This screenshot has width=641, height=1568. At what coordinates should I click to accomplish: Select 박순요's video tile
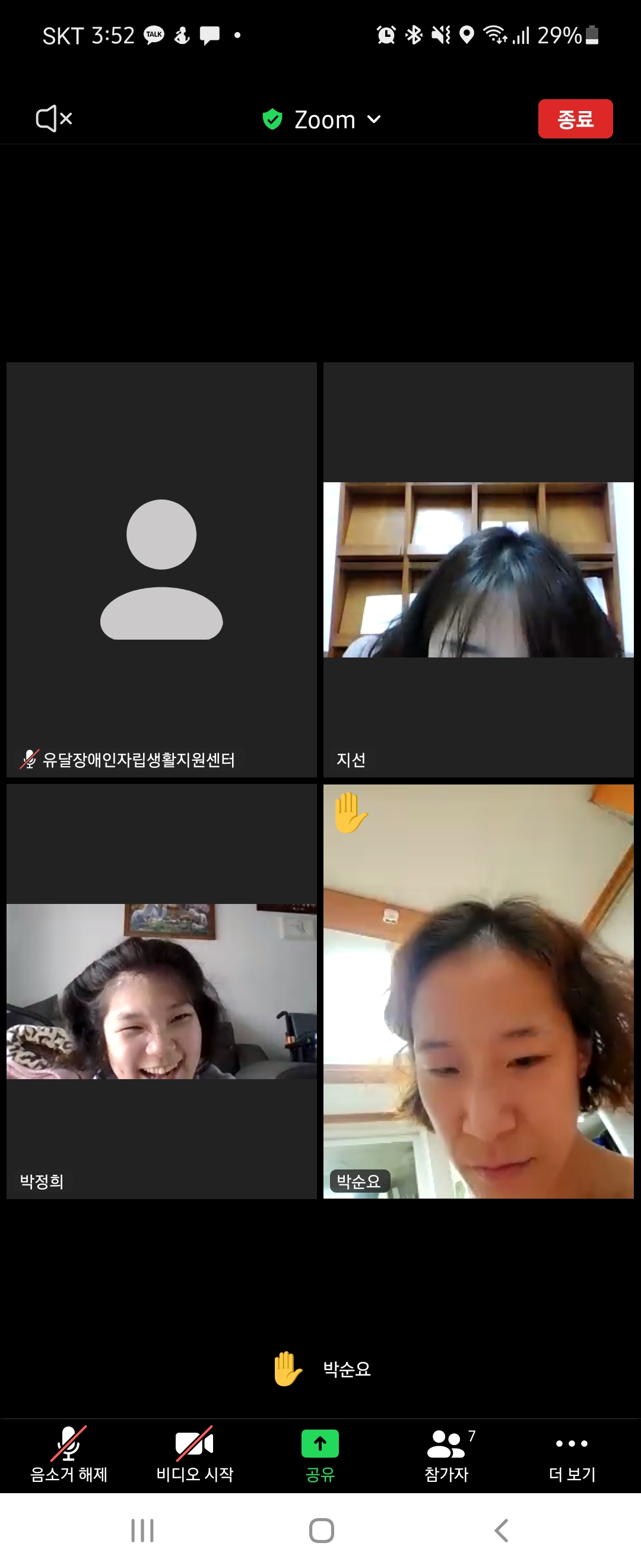pyautogui.click(x=478, y=991)
